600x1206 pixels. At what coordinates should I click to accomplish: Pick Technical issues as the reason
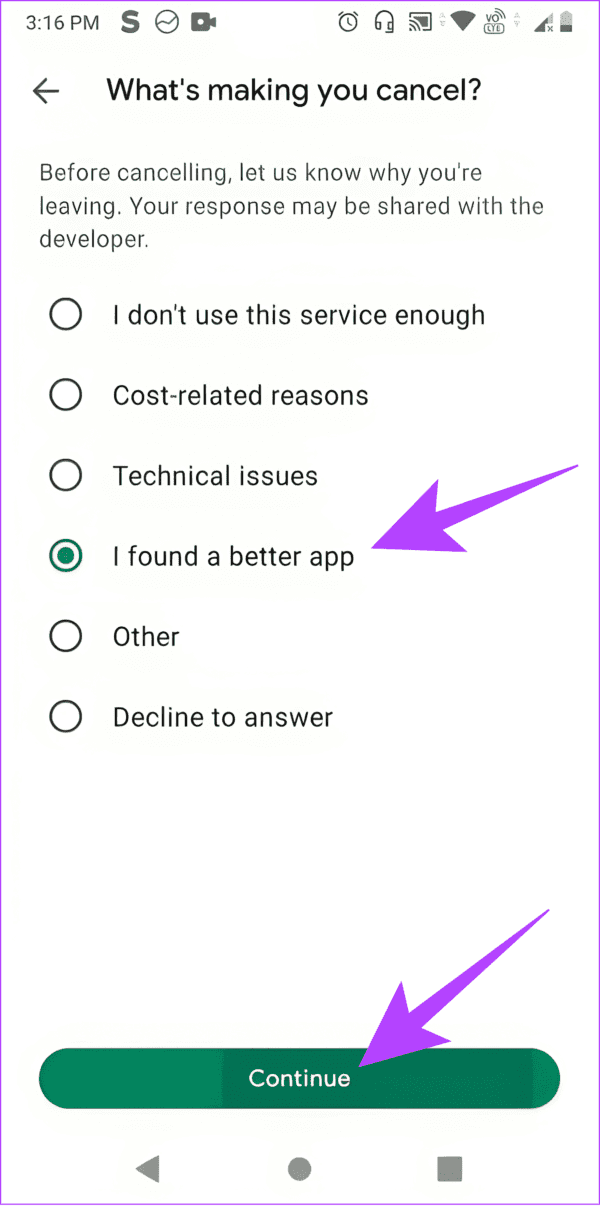[66, 475]
